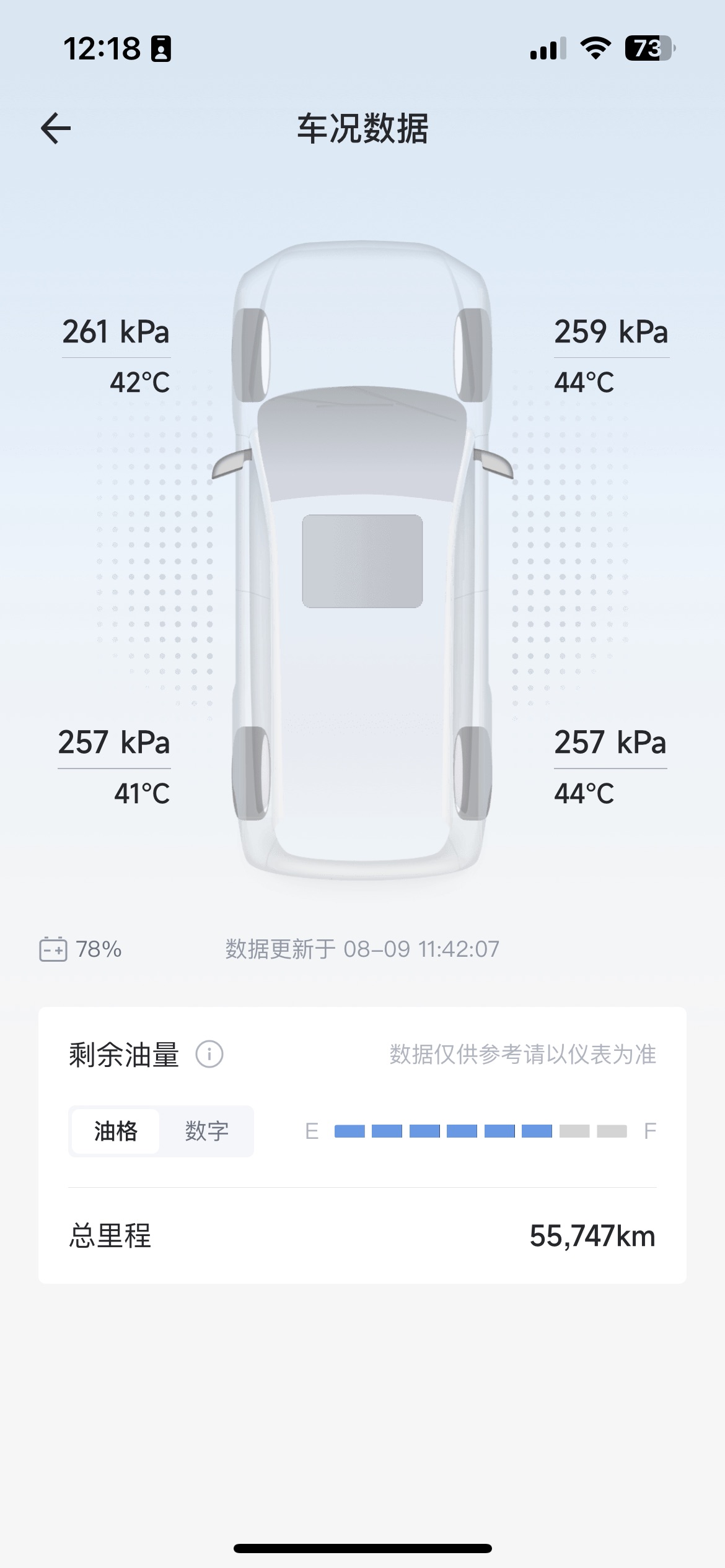Open the info icon beside 剩余油量
The image size is (725, 1568).
[x=209, y=1054]
